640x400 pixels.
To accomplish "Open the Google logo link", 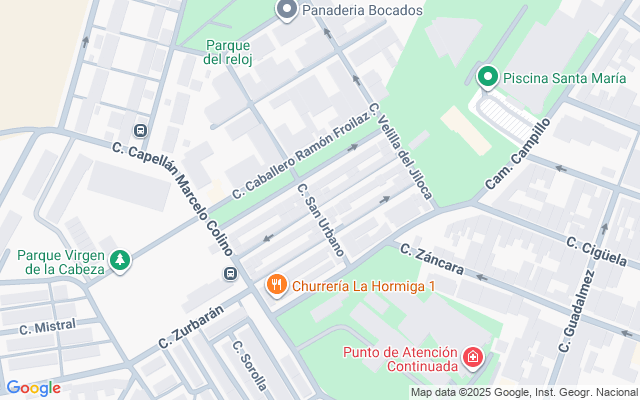I will [33, 388].
